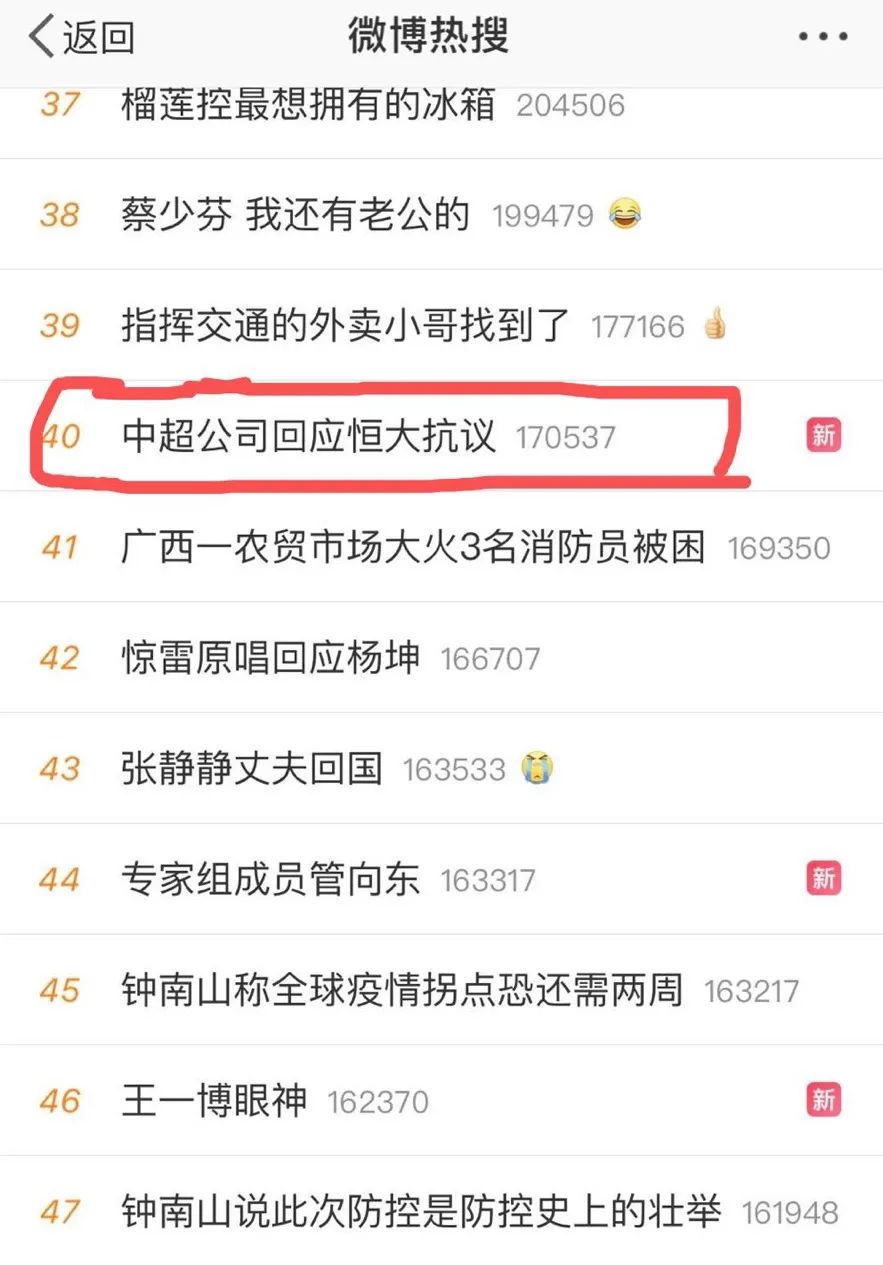Open topic 广西一农贸市场大火3名消防员被困
The height and width of the screenshot is (1265, 883).
tap(412, 548)
